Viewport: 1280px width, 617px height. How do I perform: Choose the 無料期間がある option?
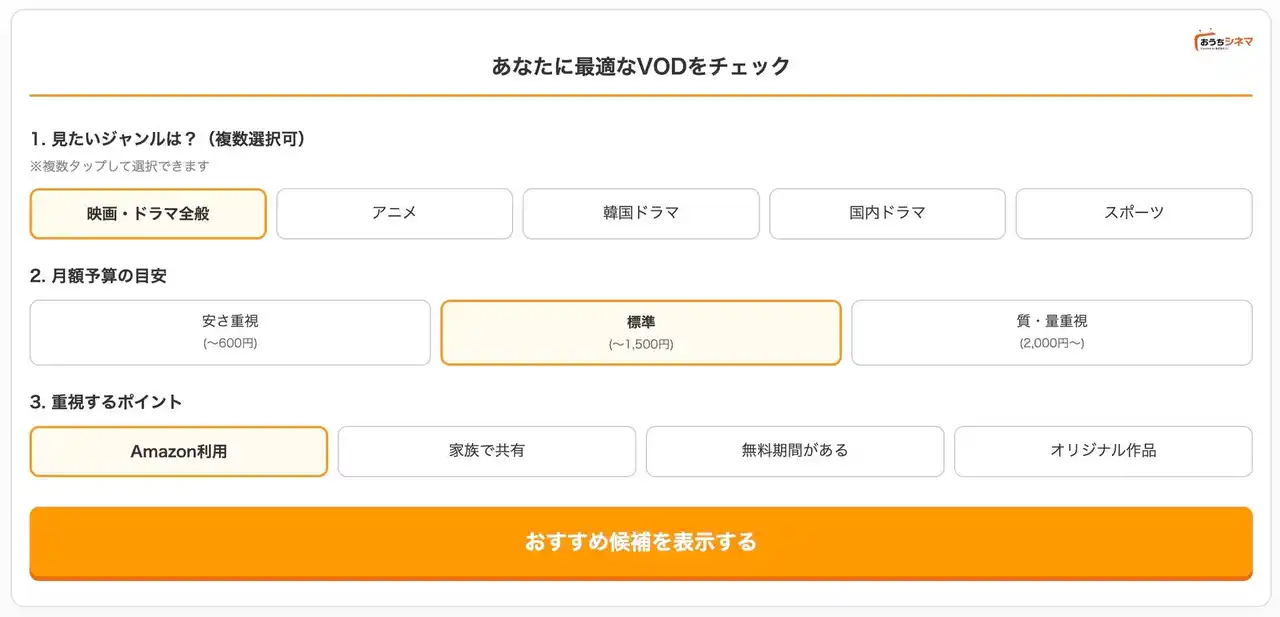pos(795,451)
